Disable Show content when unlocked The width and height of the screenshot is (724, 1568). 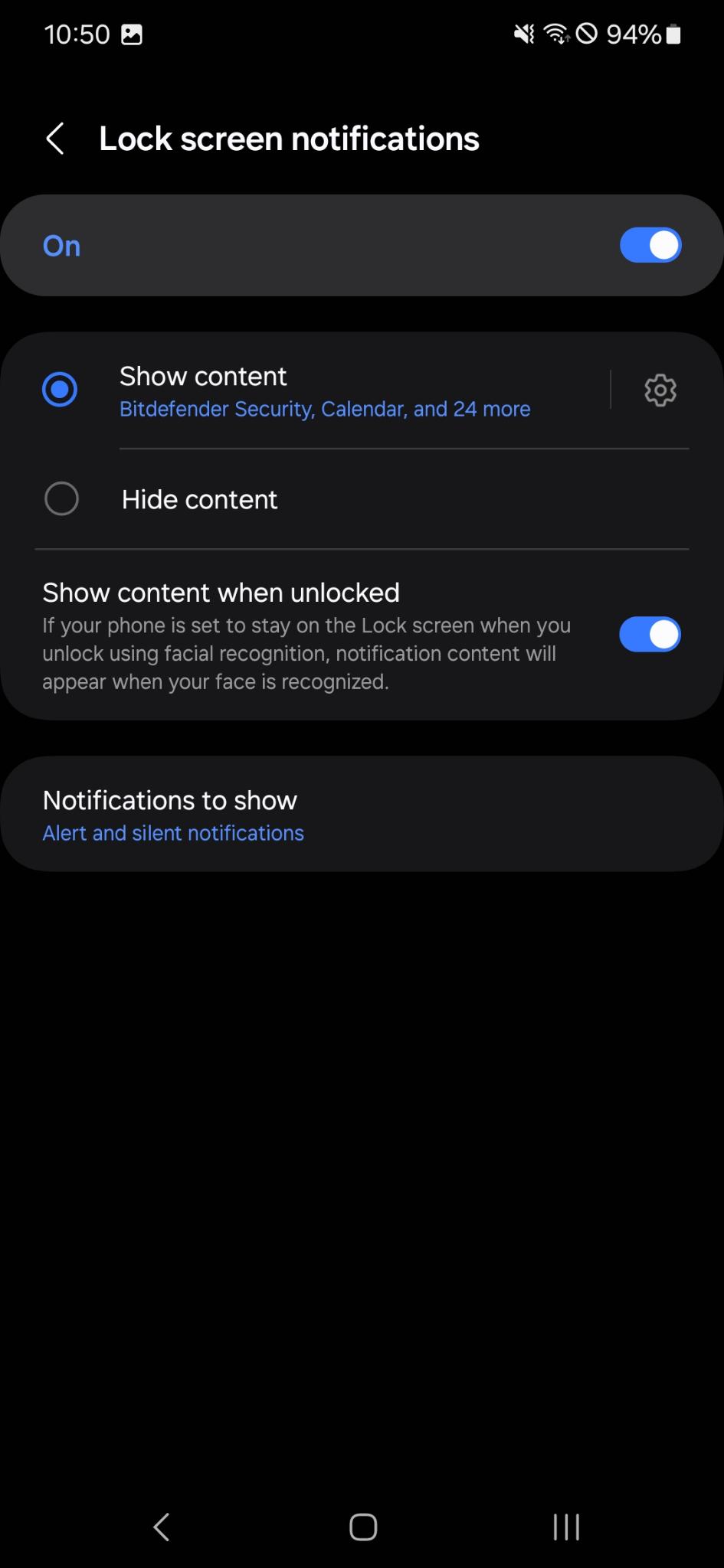[650, 635]
